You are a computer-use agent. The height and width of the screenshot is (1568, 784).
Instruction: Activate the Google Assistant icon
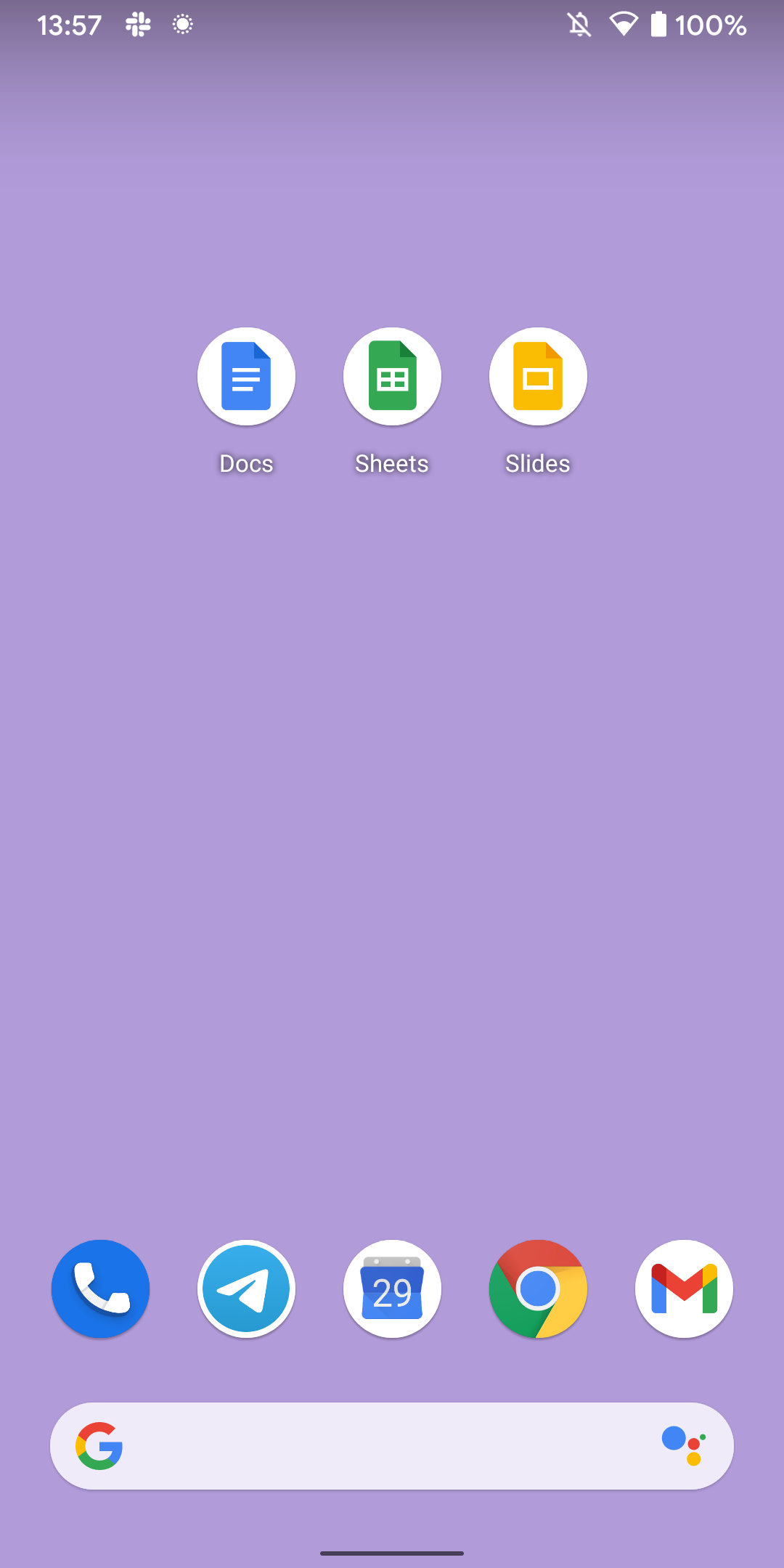(x=684, y=1445)
